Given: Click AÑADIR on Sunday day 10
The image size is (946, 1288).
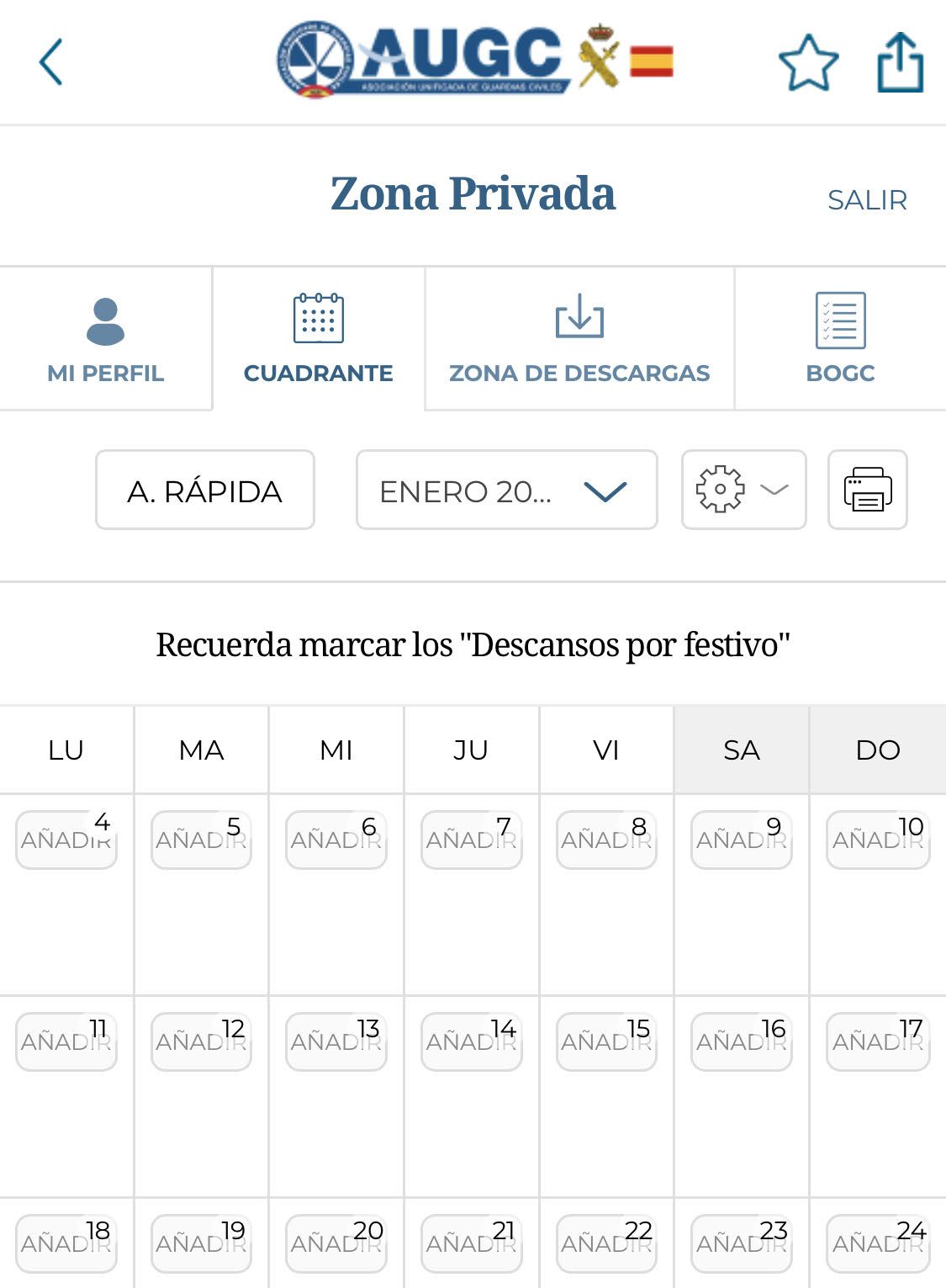Looking at the screenshot, I should pos(877,839).
